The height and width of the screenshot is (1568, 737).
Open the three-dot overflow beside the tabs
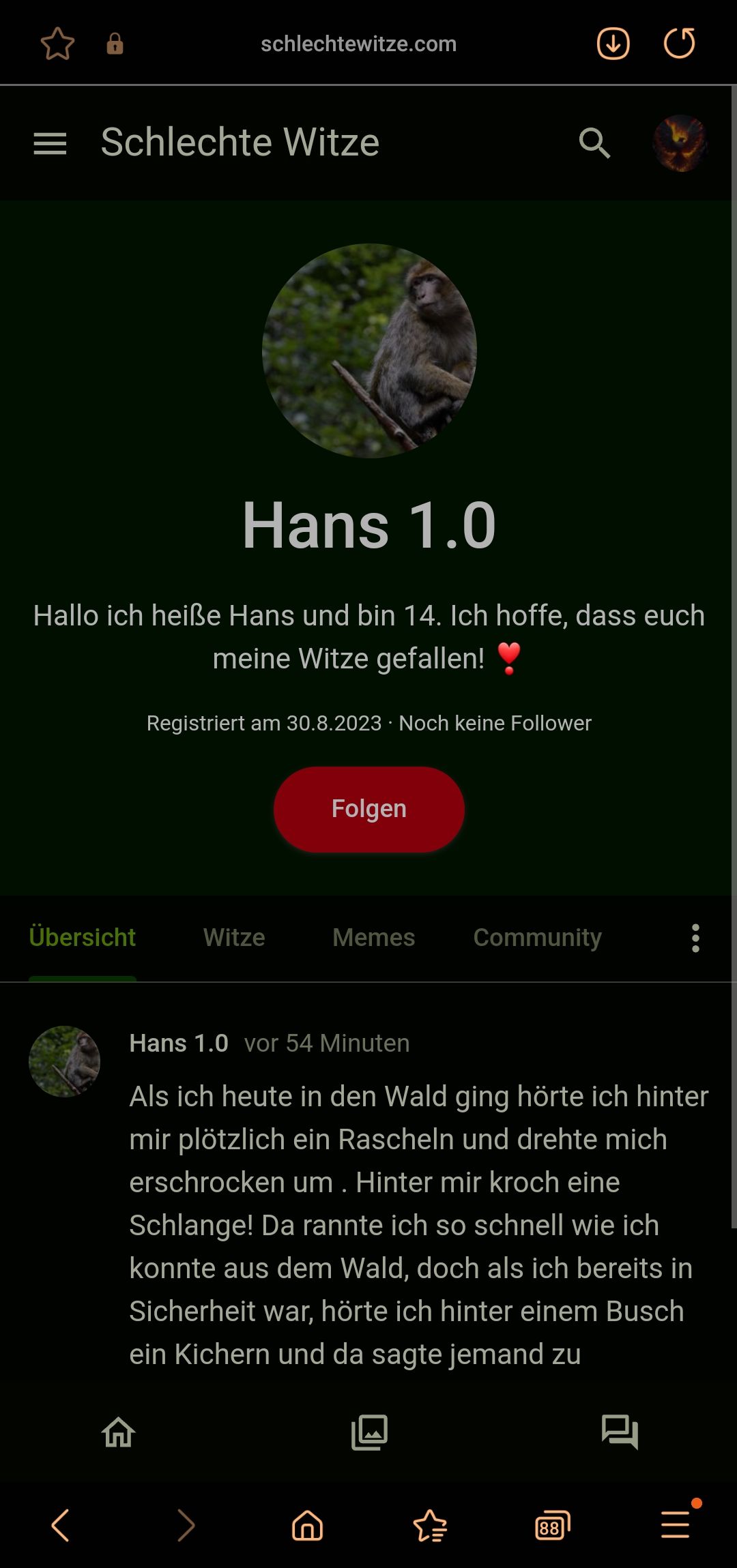click(x=695, y=938)
